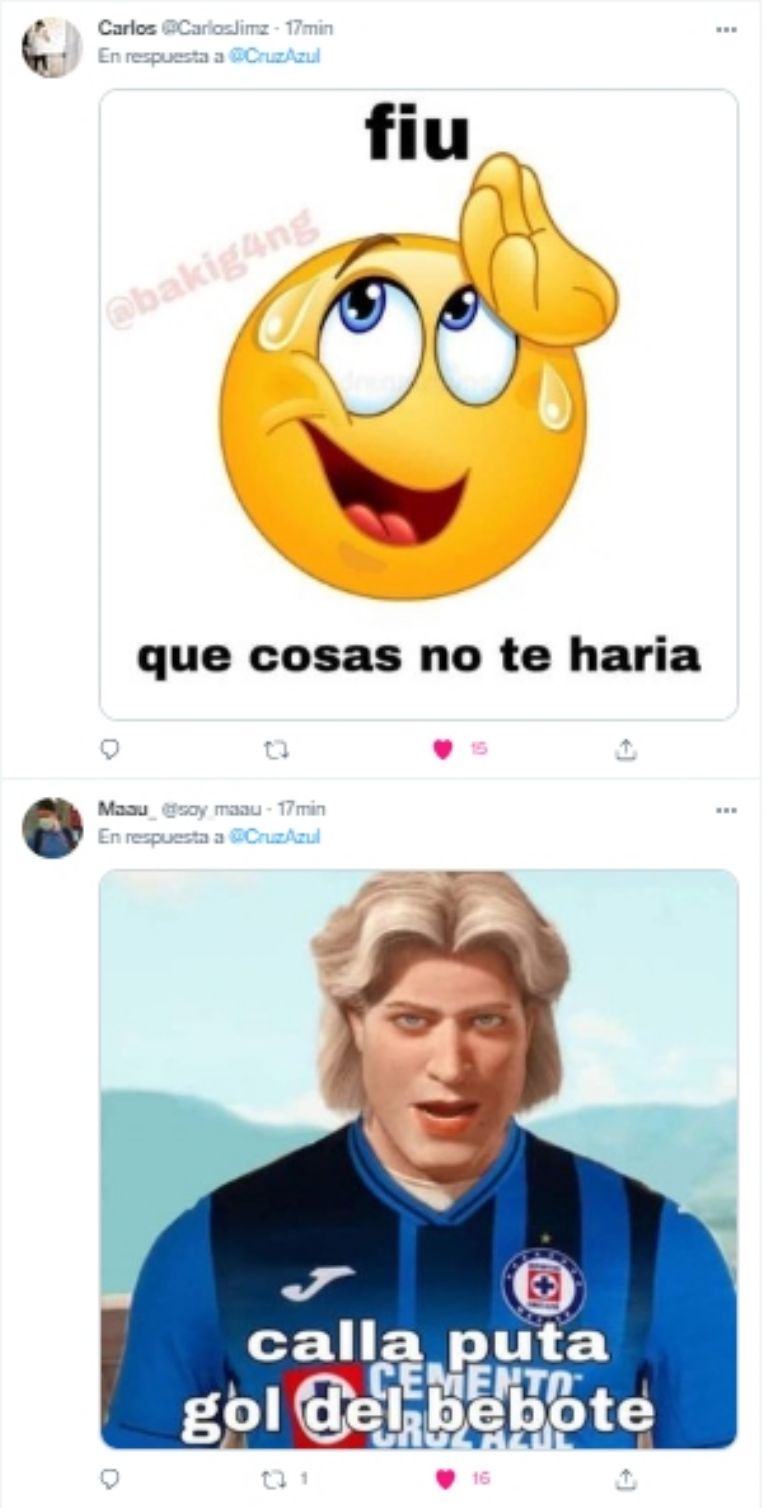Screen dimensions: 768x1508
Task: Open overflow menu on Carlos's tweet
Action: (726, 30)
